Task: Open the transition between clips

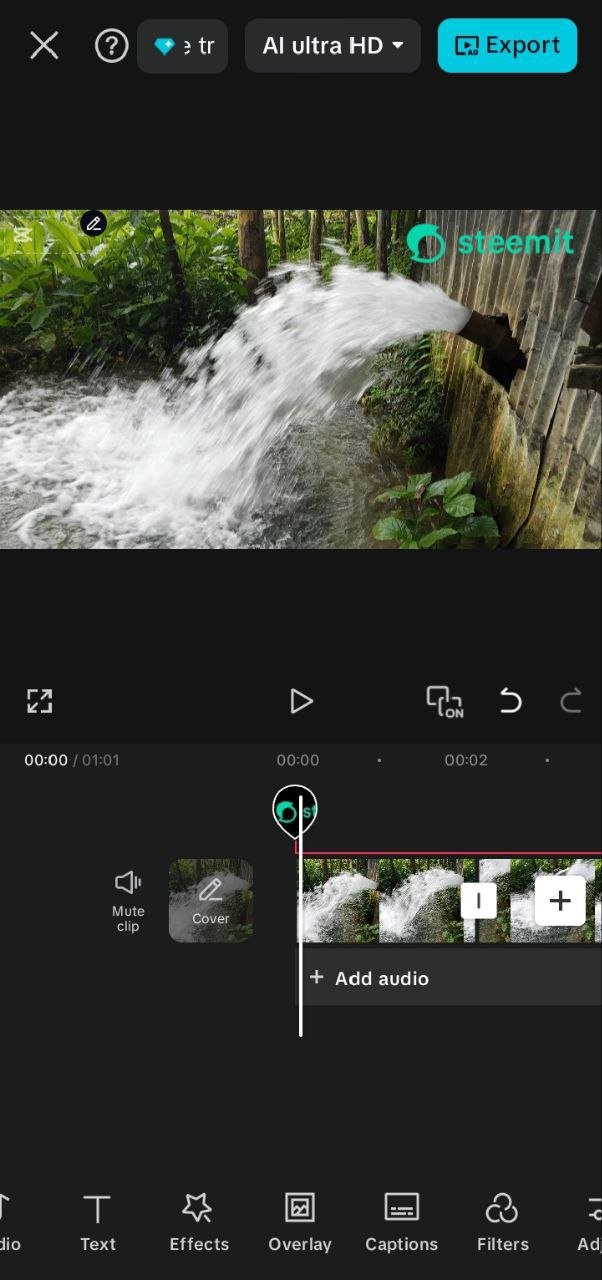Action: [x=478, y=900]
